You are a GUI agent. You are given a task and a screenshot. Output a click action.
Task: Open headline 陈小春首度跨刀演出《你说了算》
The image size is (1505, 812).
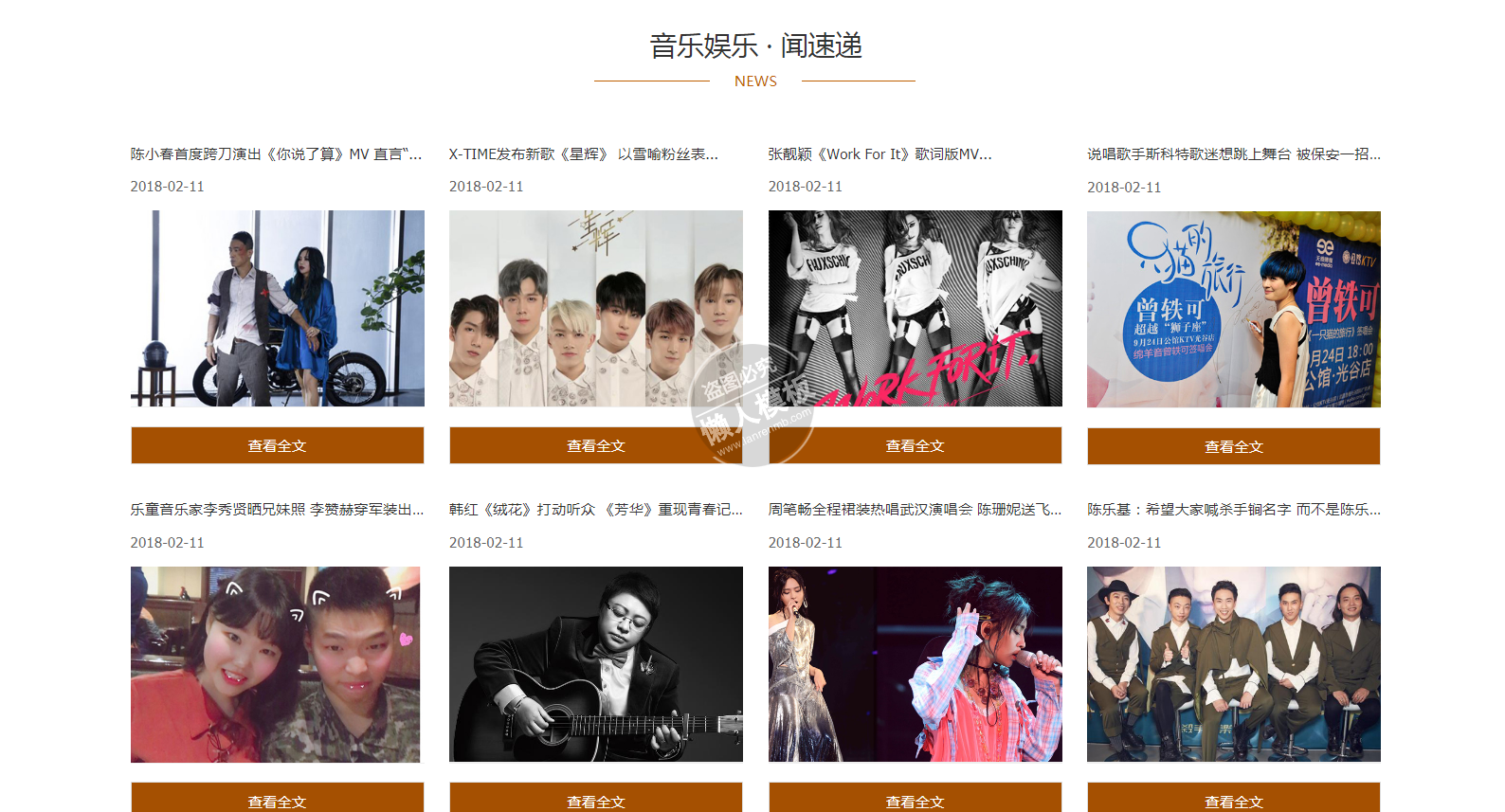pyautogui.click(x=276, y=153)
